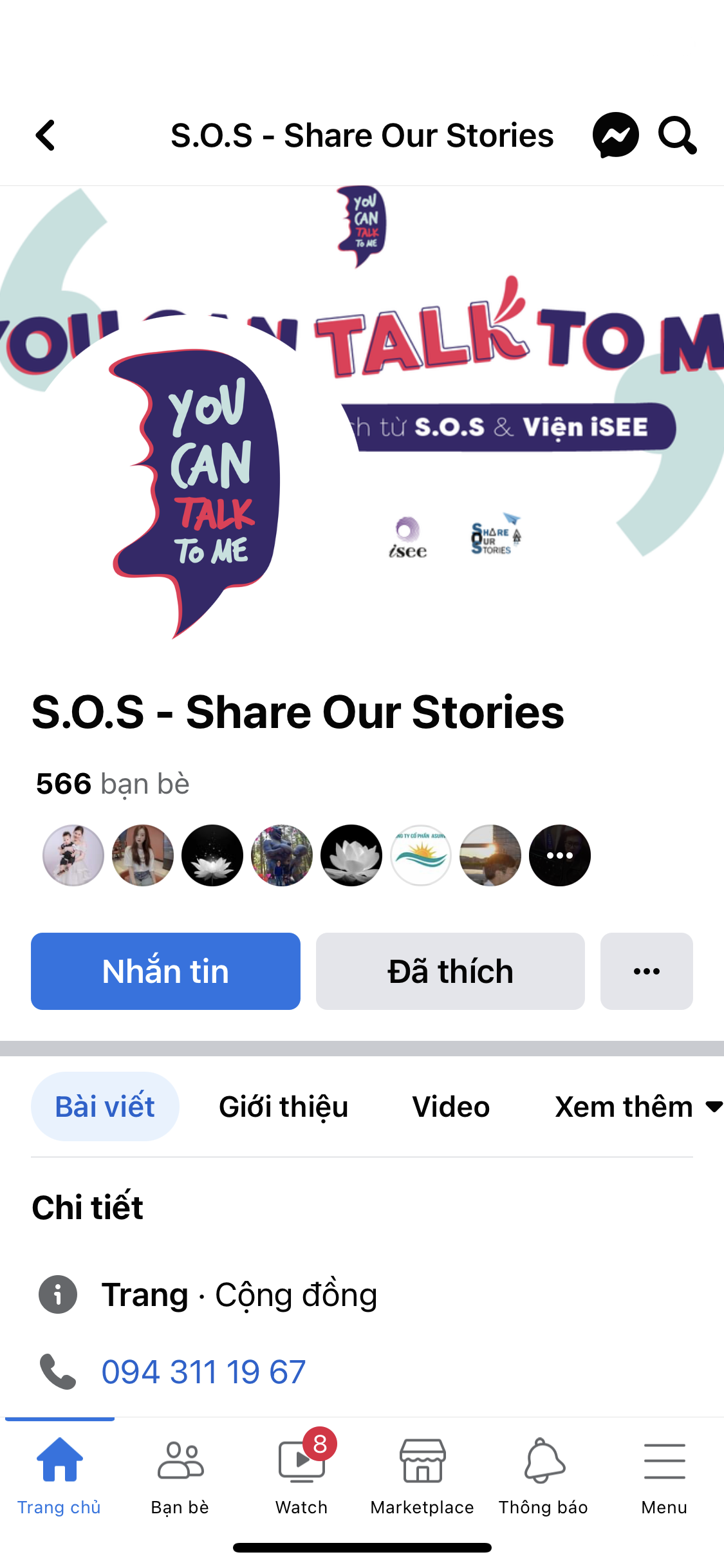Open the Thông báo notifications tab
This screenshot has width=724, height=1568.
(x=543, y=1474)
